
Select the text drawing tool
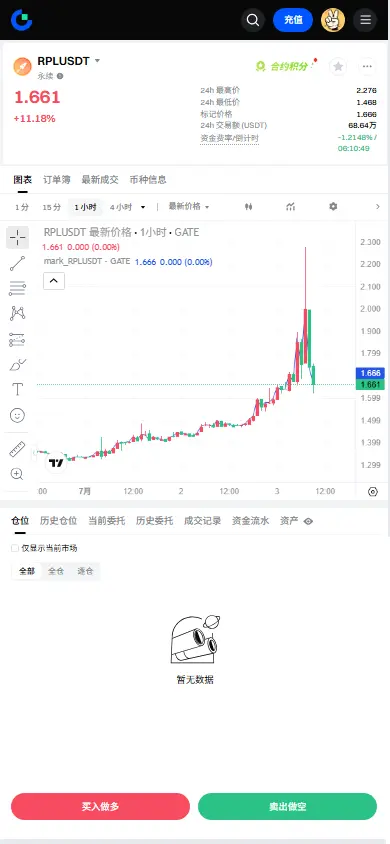(x=17, y=389)
